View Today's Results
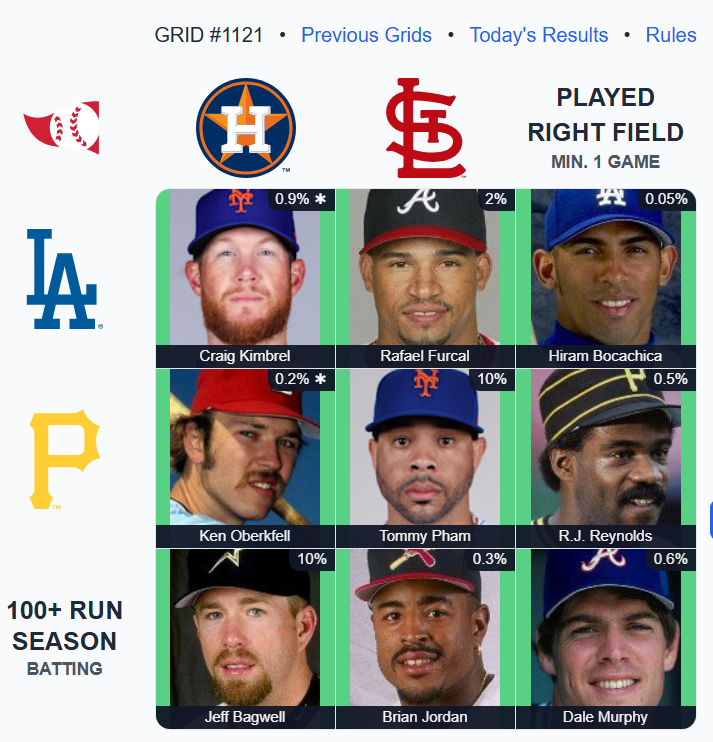Image resolution: width=713 pixels, height=742 pixels. coord(538,35)
